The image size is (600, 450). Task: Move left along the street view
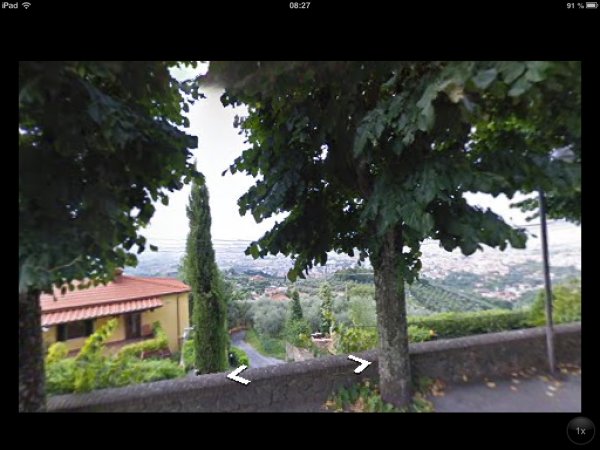[x=237, y=376]
